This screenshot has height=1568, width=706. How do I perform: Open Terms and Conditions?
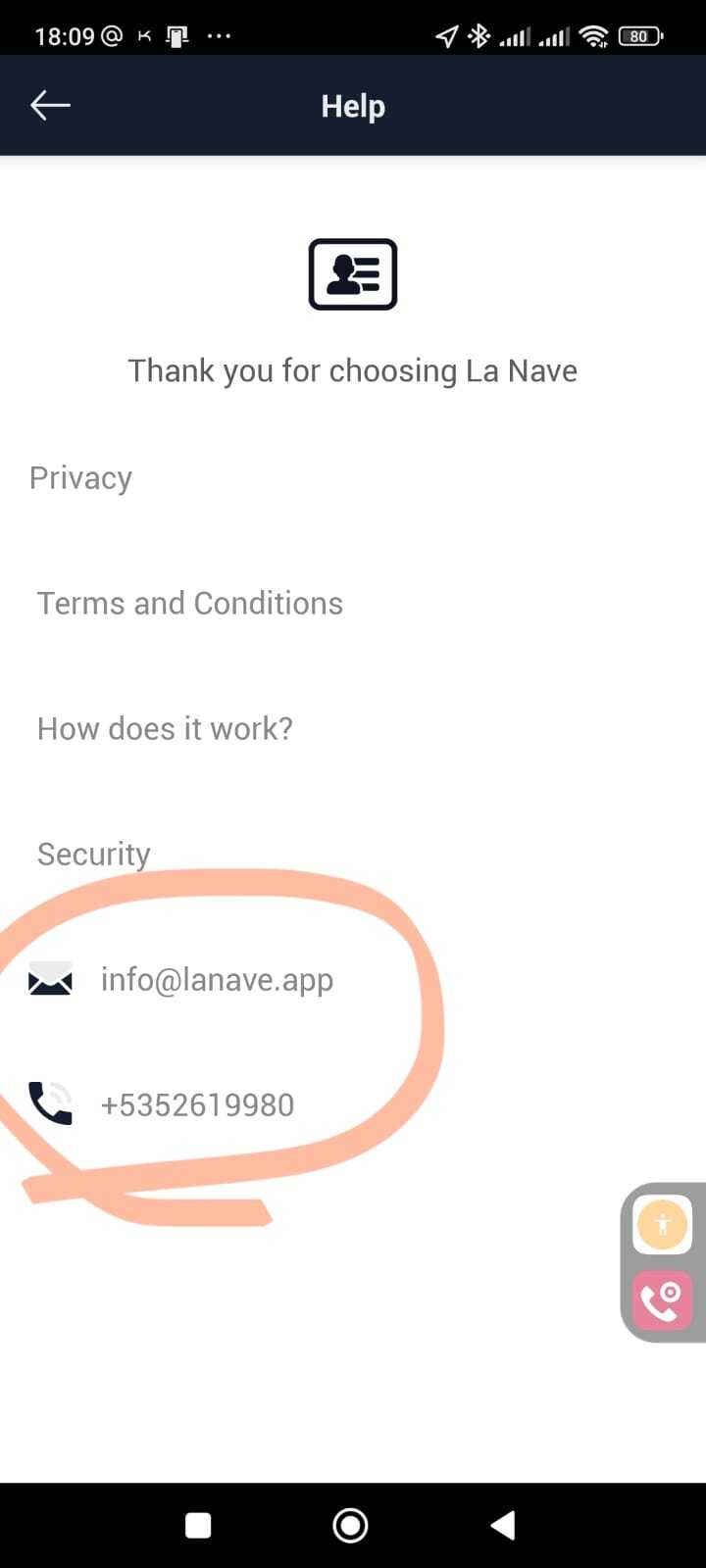point(190,604)
